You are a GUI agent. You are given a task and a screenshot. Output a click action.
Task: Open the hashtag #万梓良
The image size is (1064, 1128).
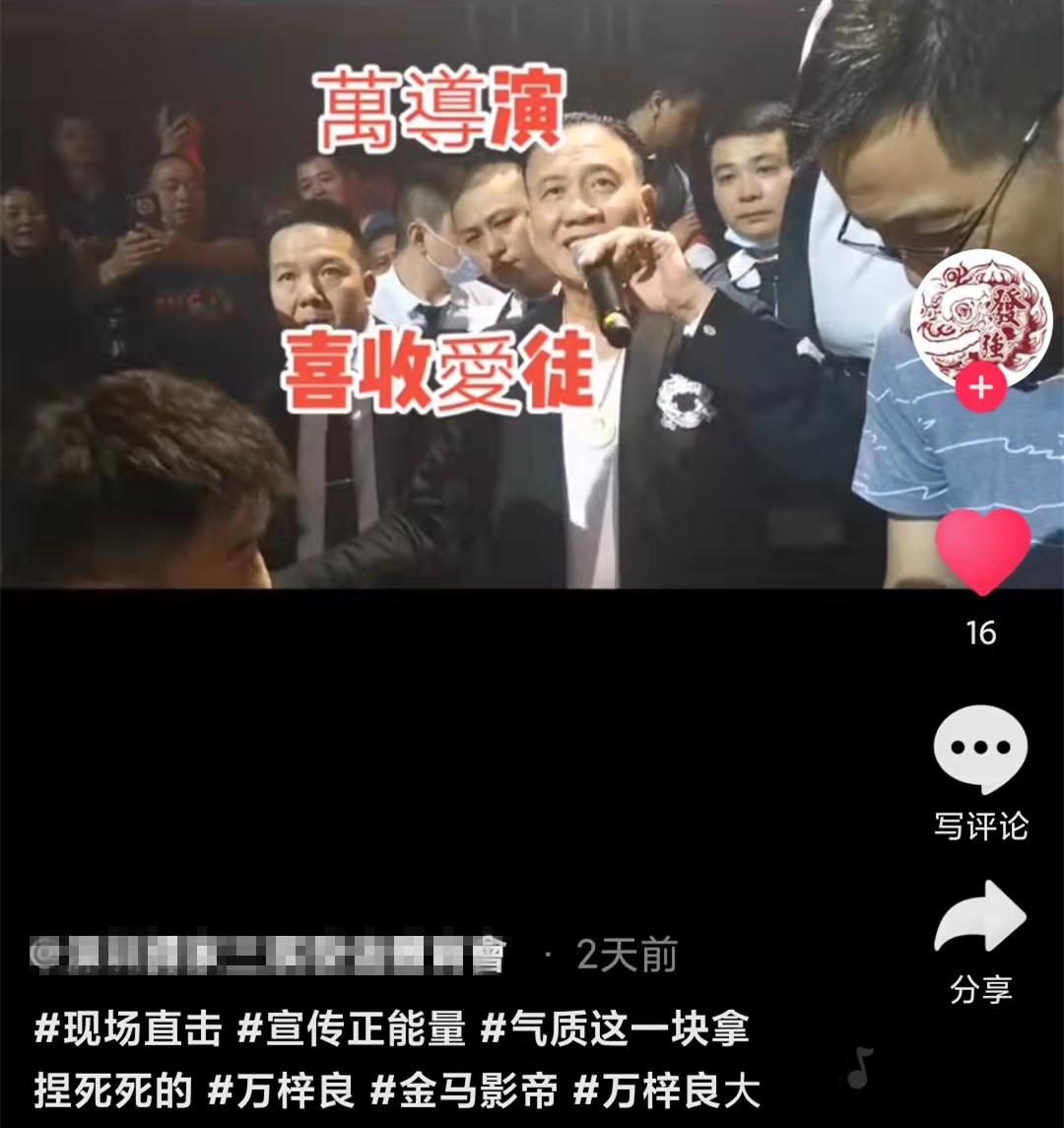point(283,1090)
